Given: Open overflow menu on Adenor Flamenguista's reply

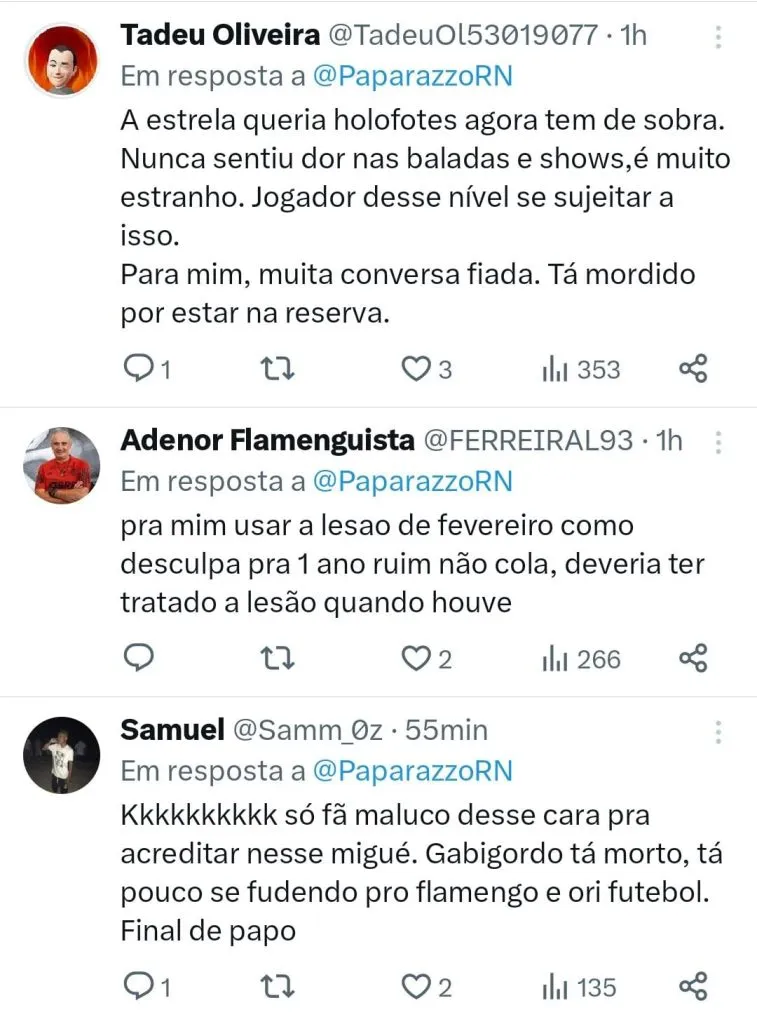Looking at the screenshot, I should (x=717, y=443).
